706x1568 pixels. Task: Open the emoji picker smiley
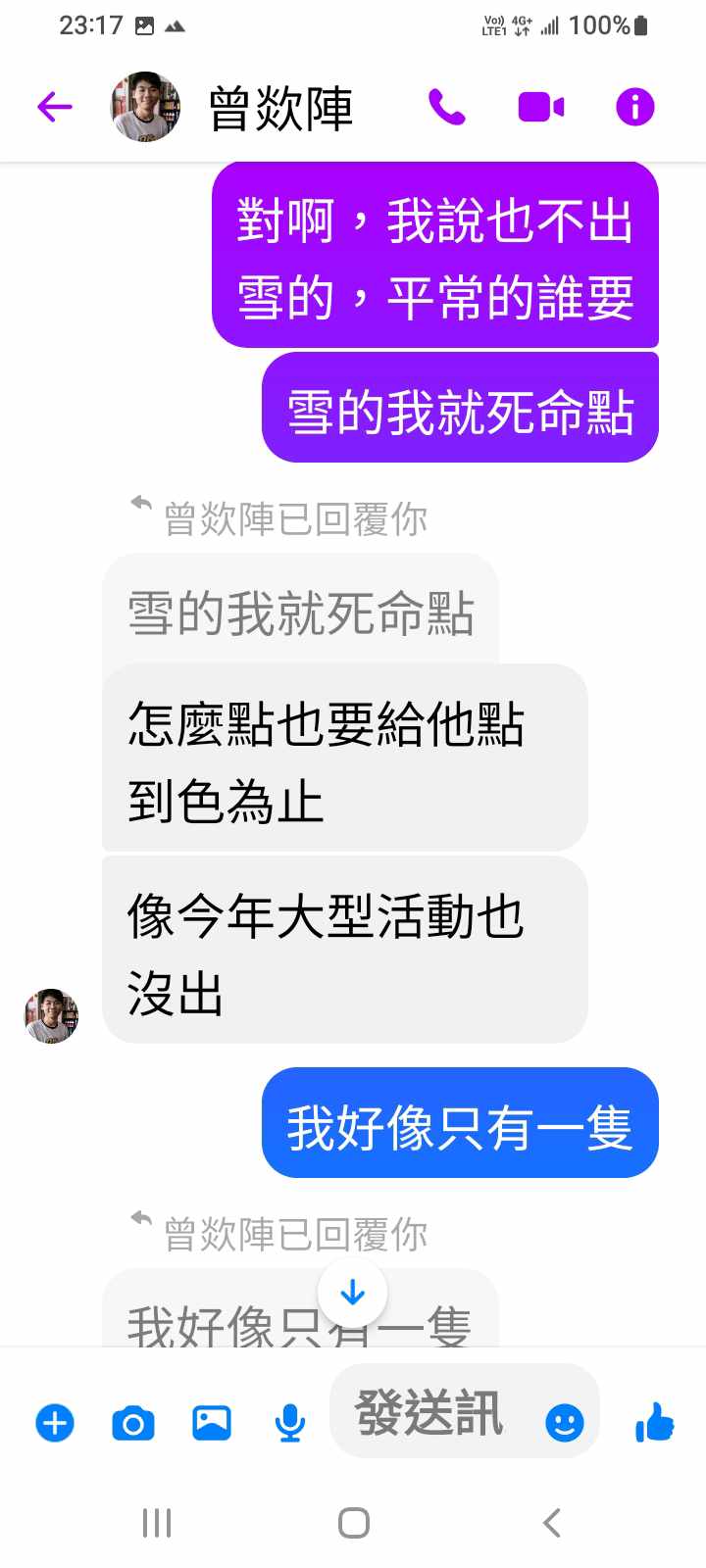pos(564,1422)
